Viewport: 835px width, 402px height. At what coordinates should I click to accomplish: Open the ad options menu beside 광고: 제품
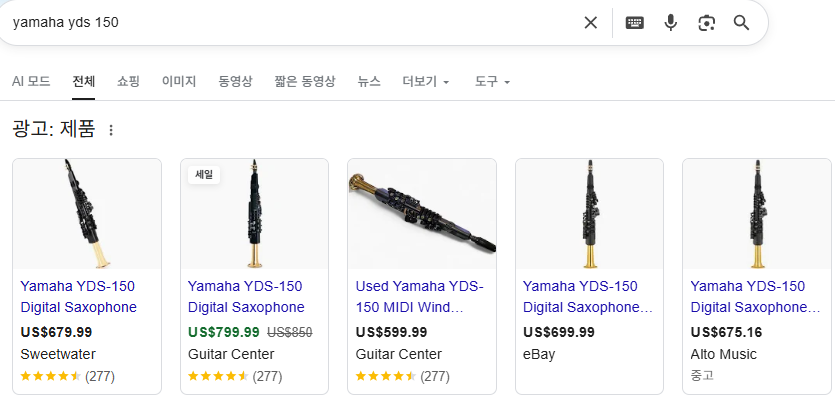click(x=111, y=130)
